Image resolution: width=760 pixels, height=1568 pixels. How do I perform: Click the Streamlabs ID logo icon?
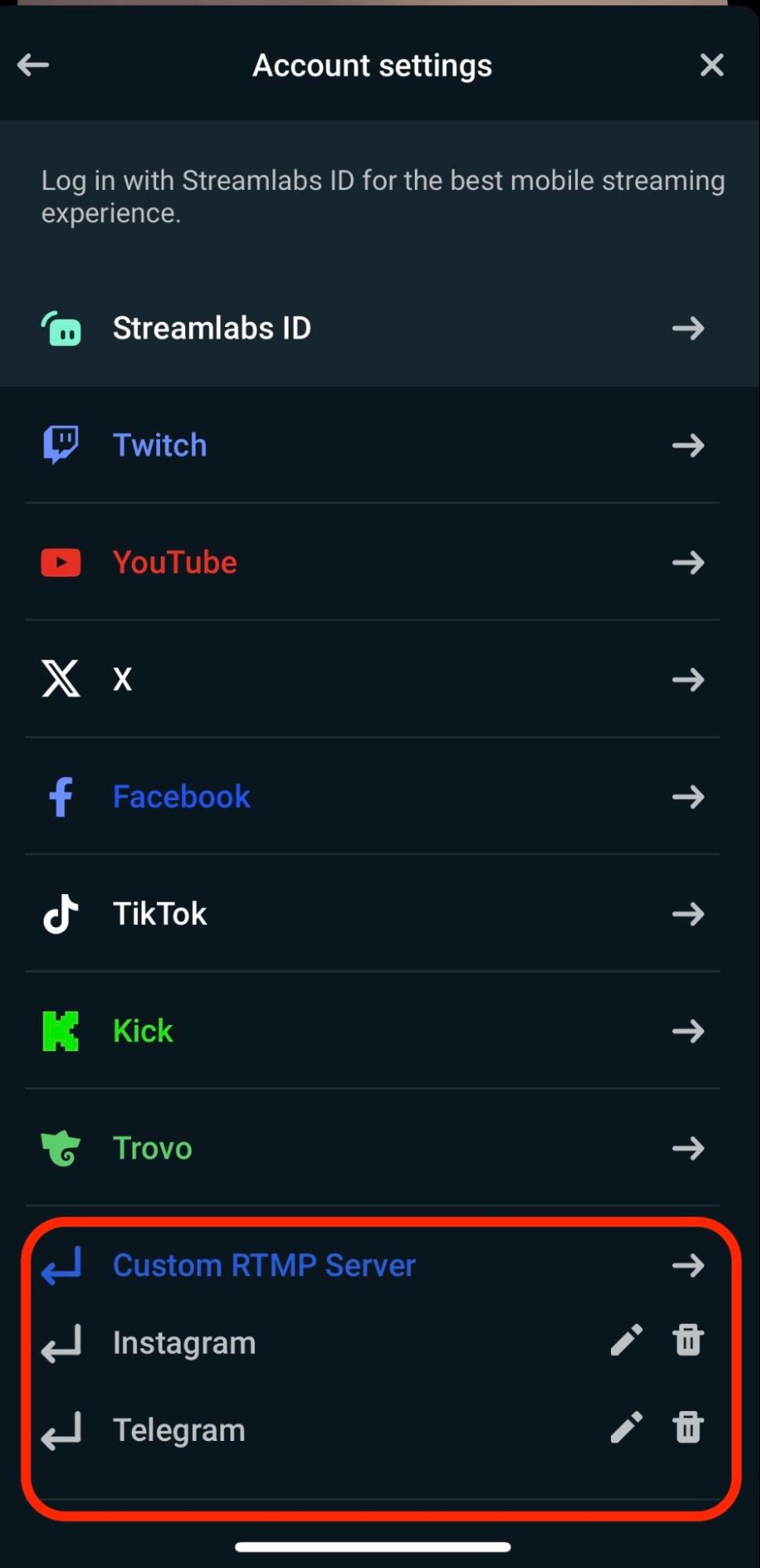pyautogui.click(x=60, y=329)
